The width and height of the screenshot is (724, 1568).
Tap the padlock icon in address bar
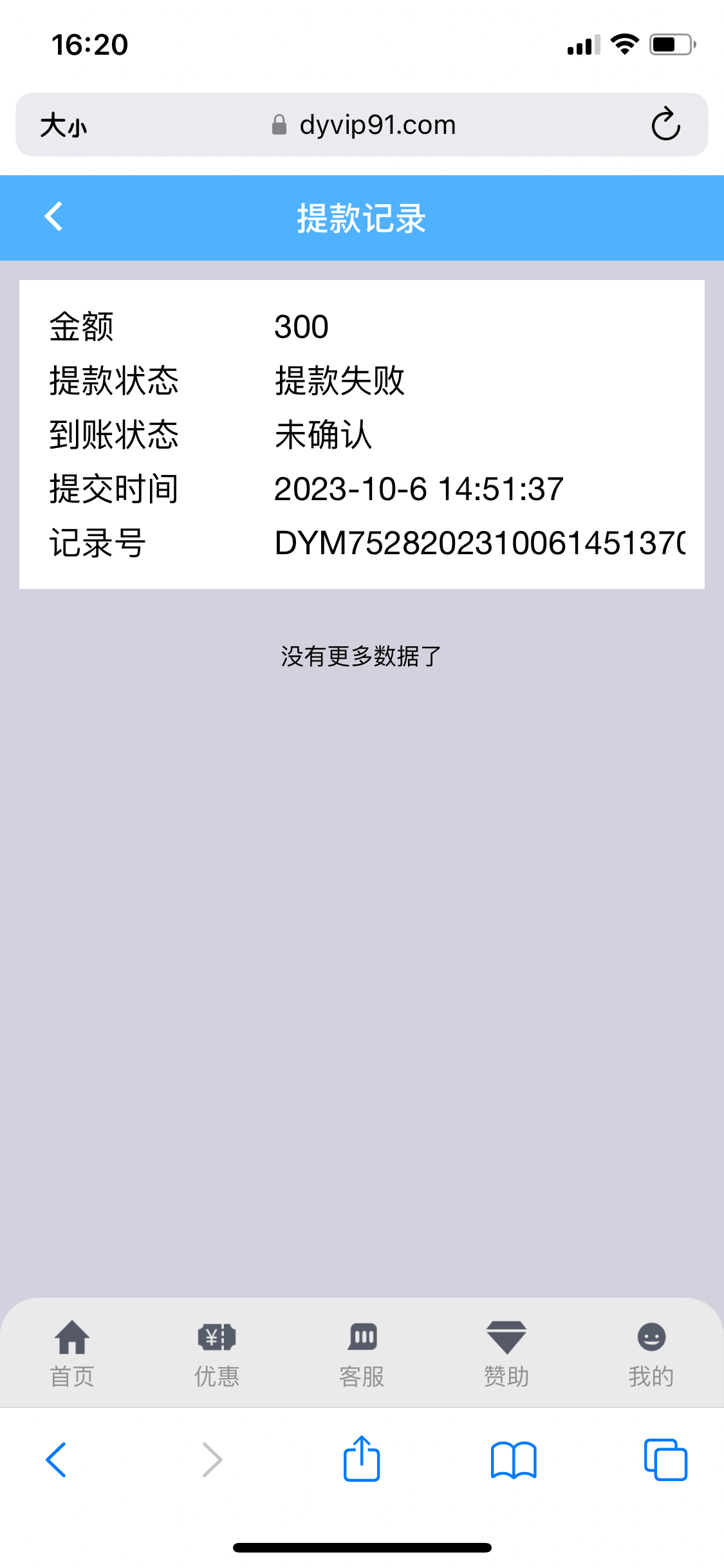(x=279, y=124)
